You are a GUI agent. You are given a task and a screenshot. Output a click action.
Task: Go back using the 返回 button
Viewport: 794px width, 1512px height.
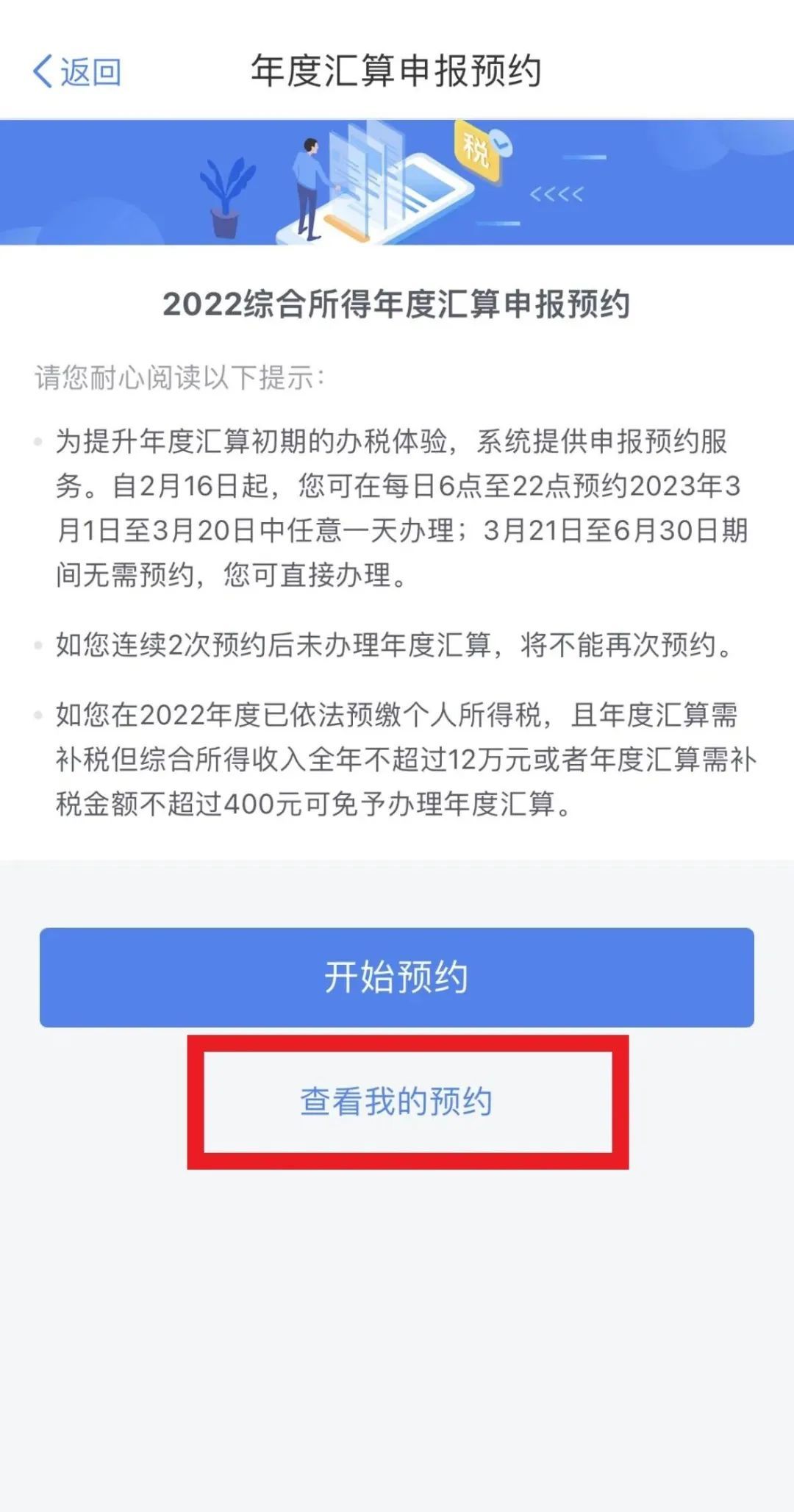[x=77, y=72]
